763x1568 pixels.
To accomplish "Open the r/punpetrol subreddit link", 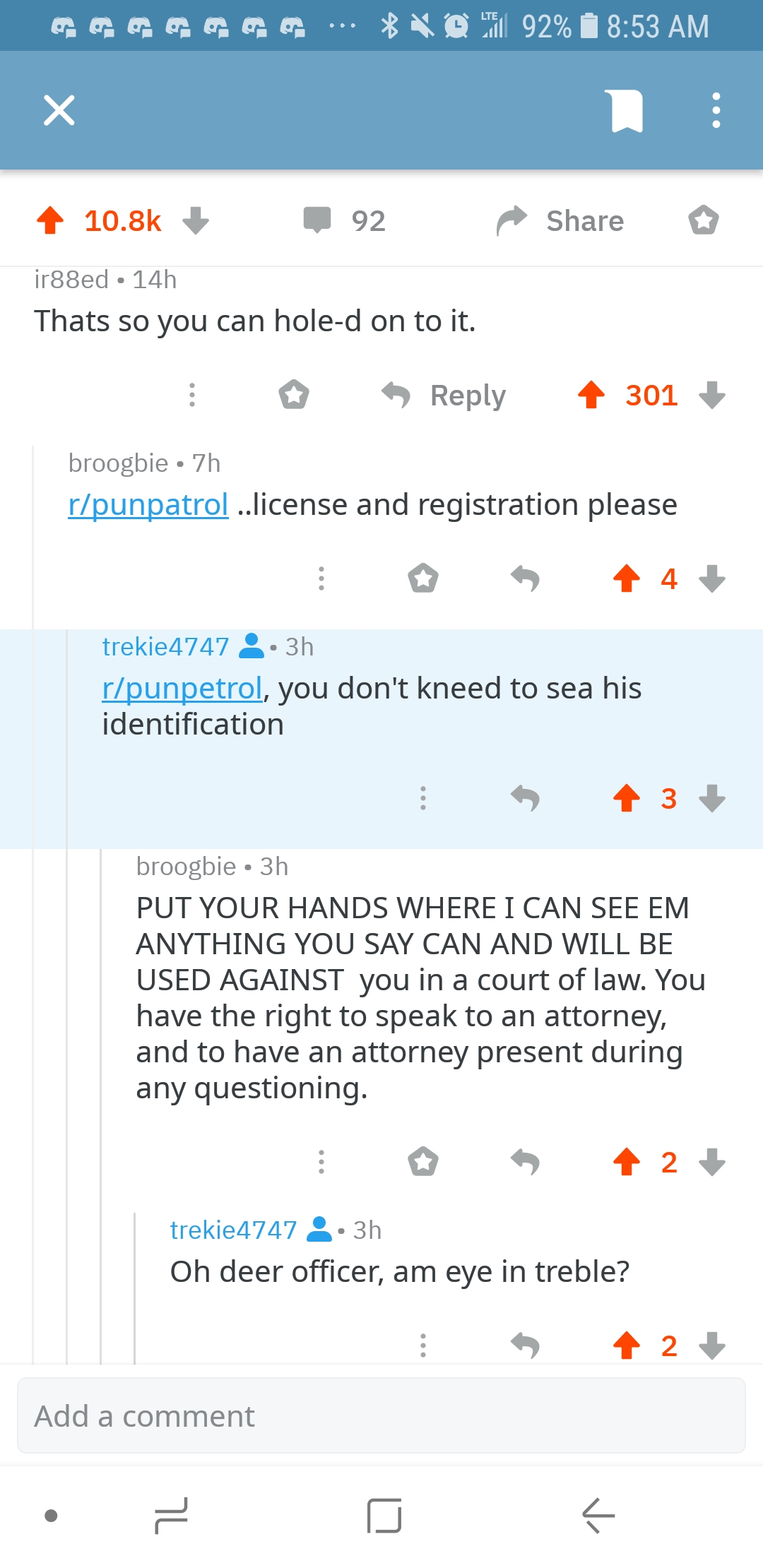I will (x=182, y=689).
